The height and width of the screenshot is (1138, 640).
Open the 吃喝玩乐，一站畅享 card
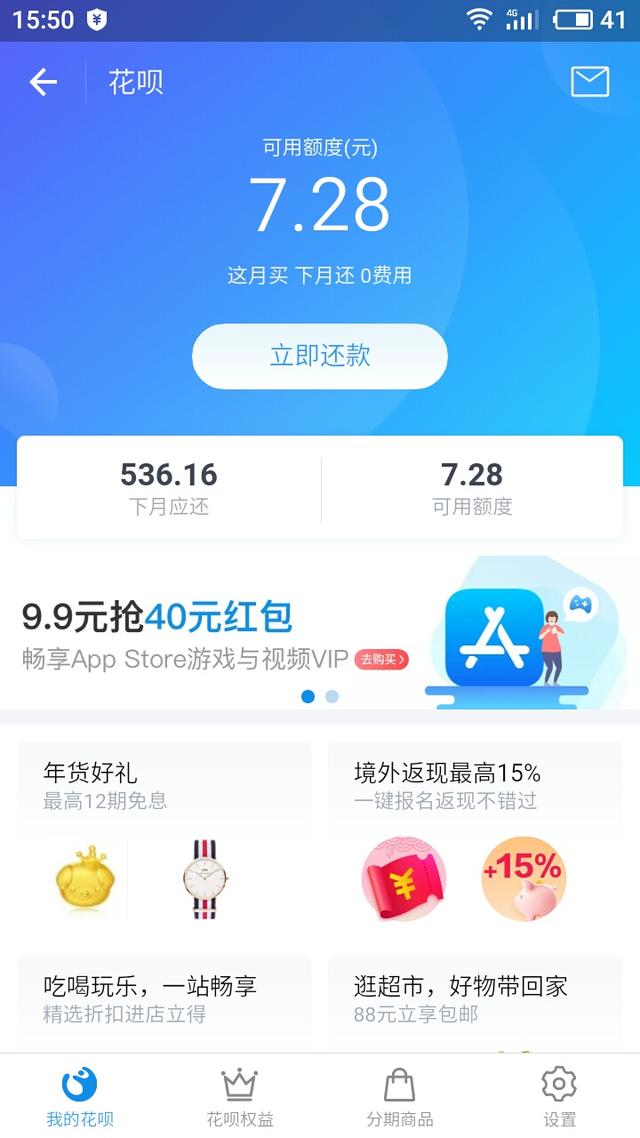point(164,998)
